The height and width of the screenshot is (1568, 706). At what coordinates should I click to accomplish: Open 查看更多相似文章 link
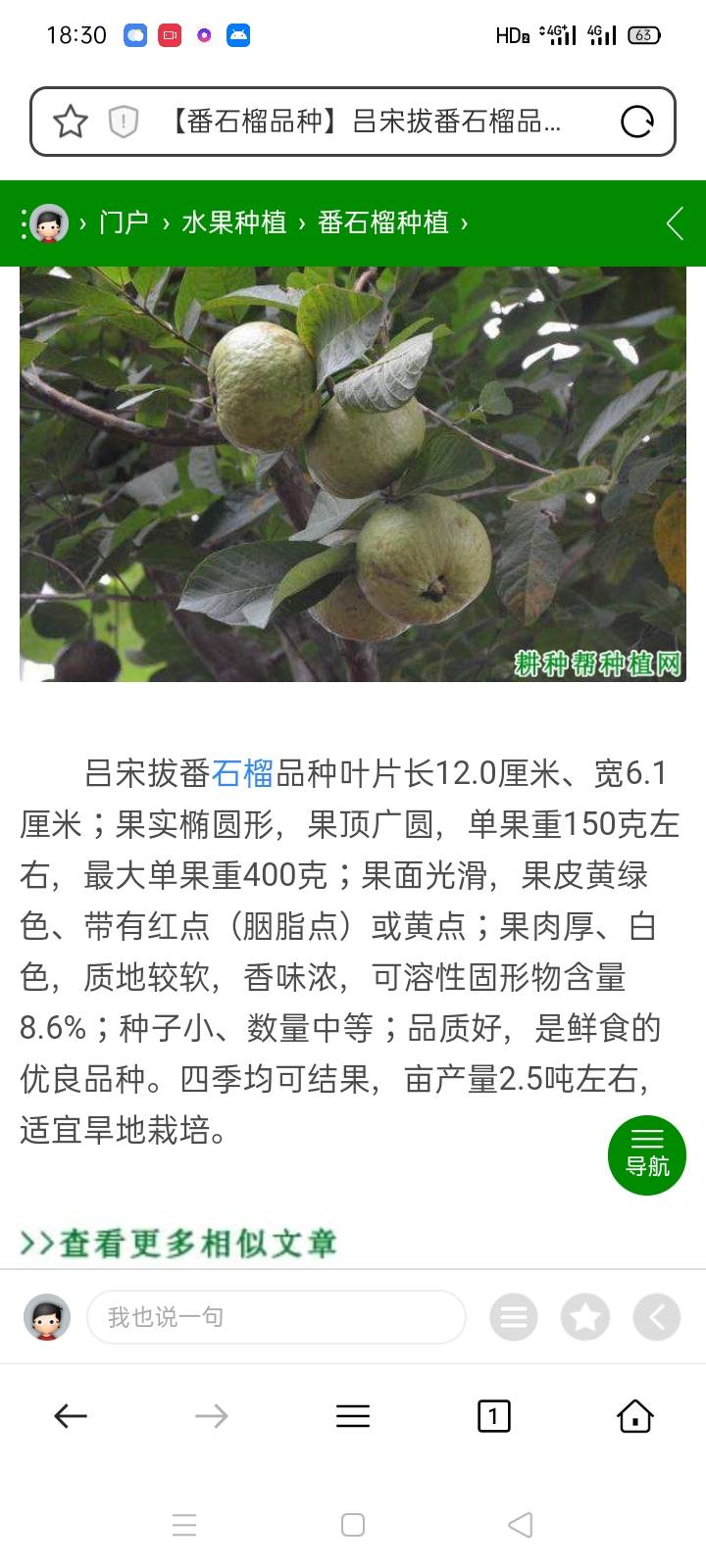point(178,1243)
